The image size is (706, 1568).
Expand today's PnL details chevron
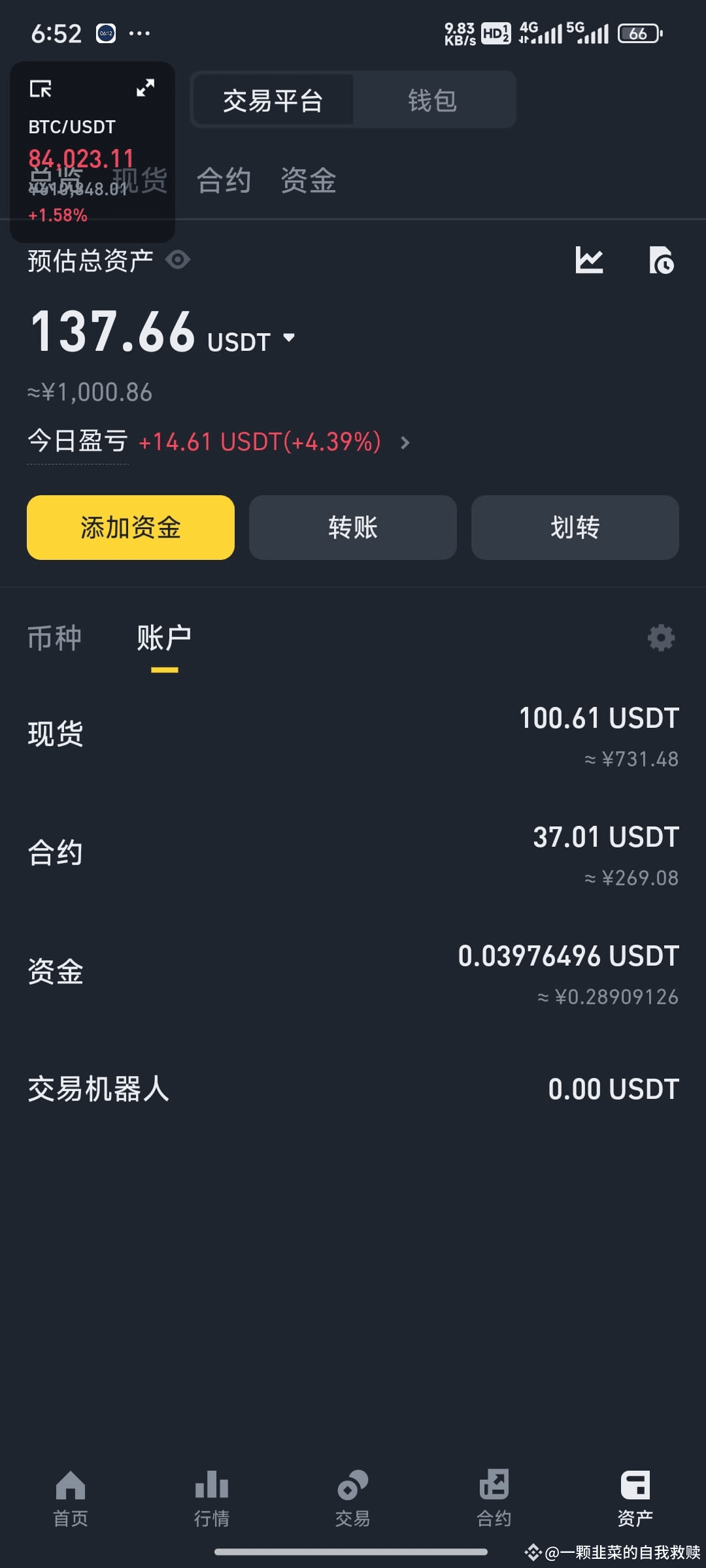[x=405, y=442]
